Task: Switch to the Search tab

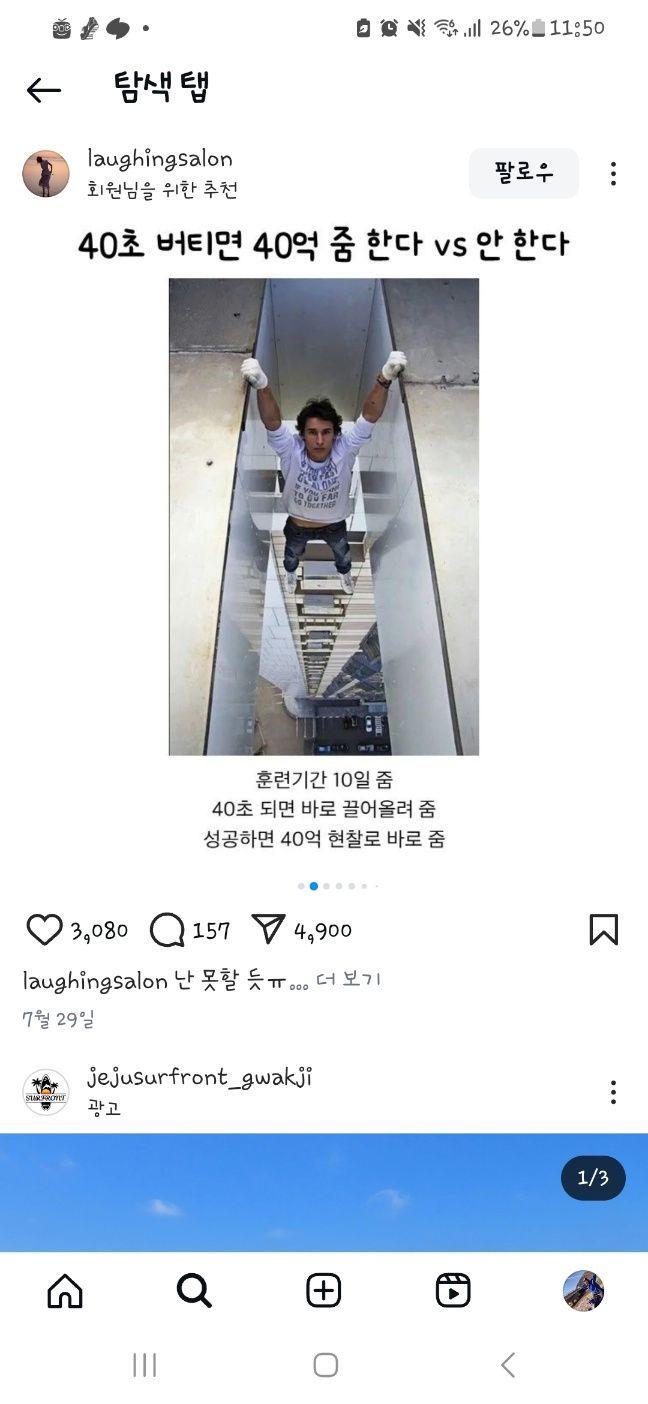Action: coord(194,1291)
